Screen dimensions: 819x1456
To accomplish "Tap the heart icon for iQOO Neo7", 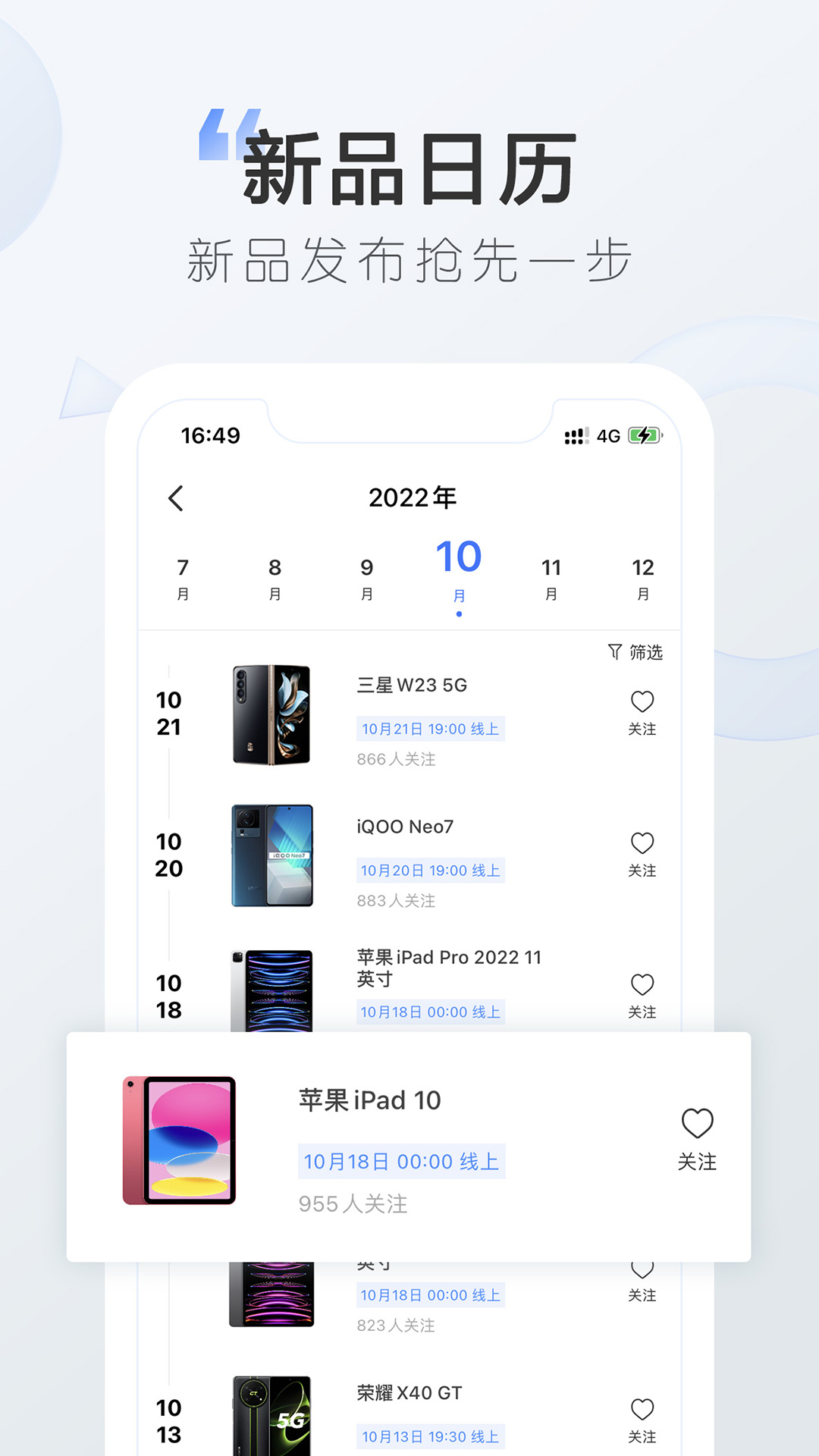I will coord(643,842).
